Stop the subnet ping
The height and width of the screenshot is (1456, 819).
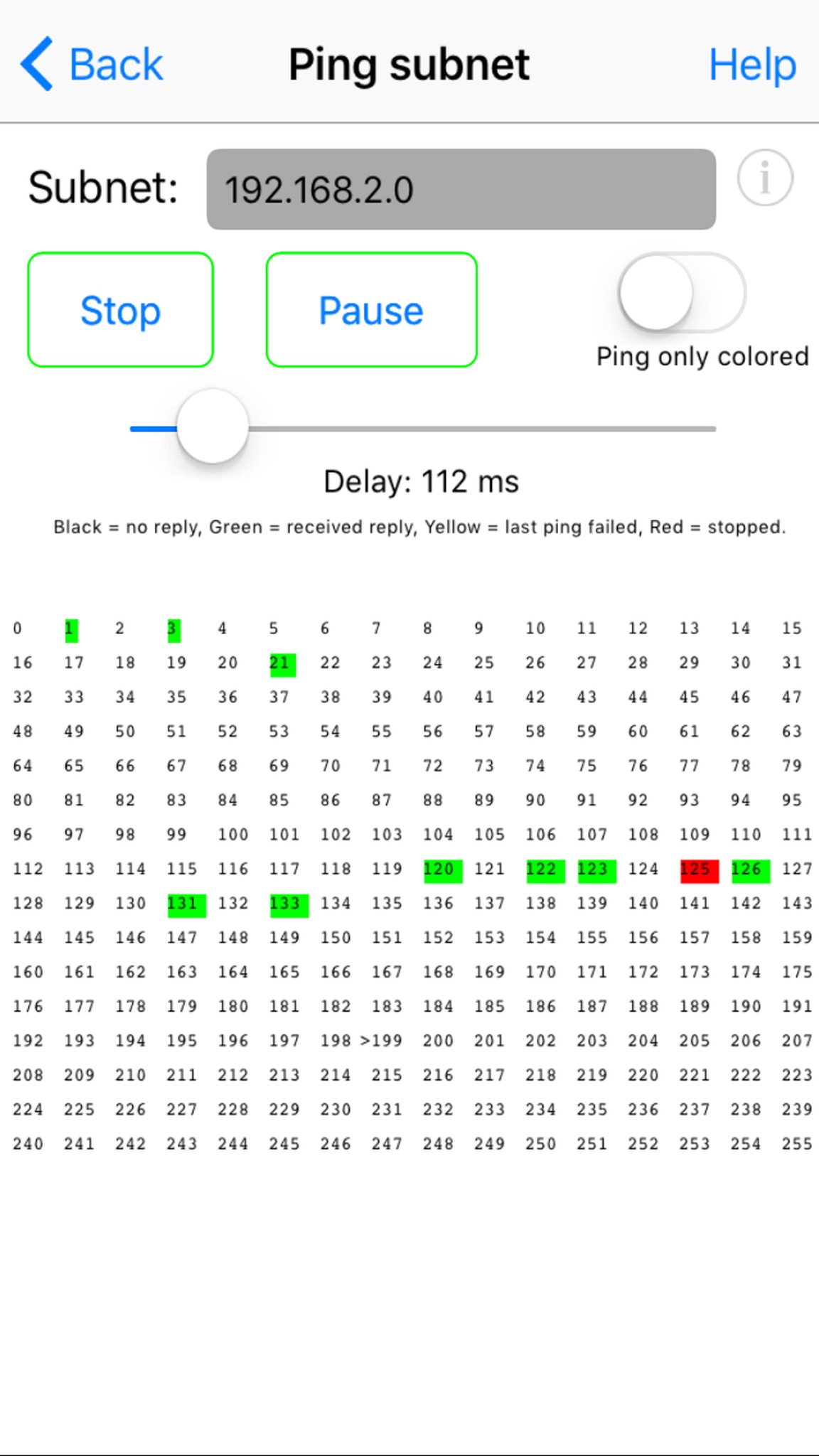click(121, 310)
